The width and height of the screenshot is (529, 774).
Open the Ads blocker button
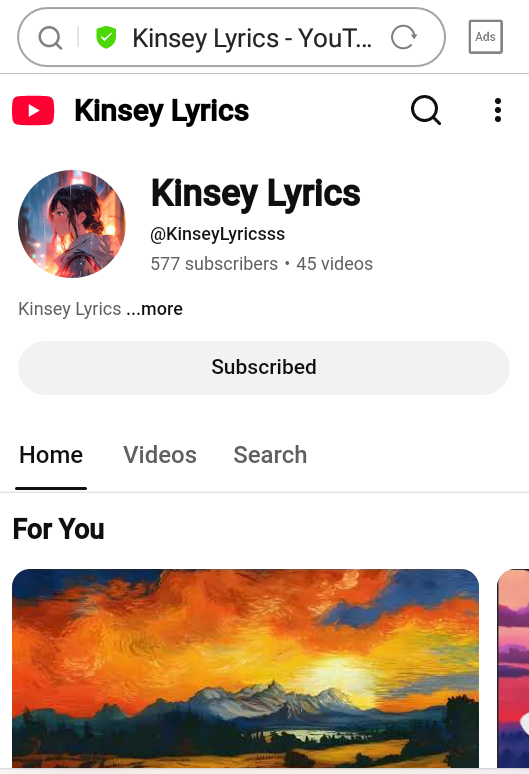pyautogui.click(x=486, y=37)
